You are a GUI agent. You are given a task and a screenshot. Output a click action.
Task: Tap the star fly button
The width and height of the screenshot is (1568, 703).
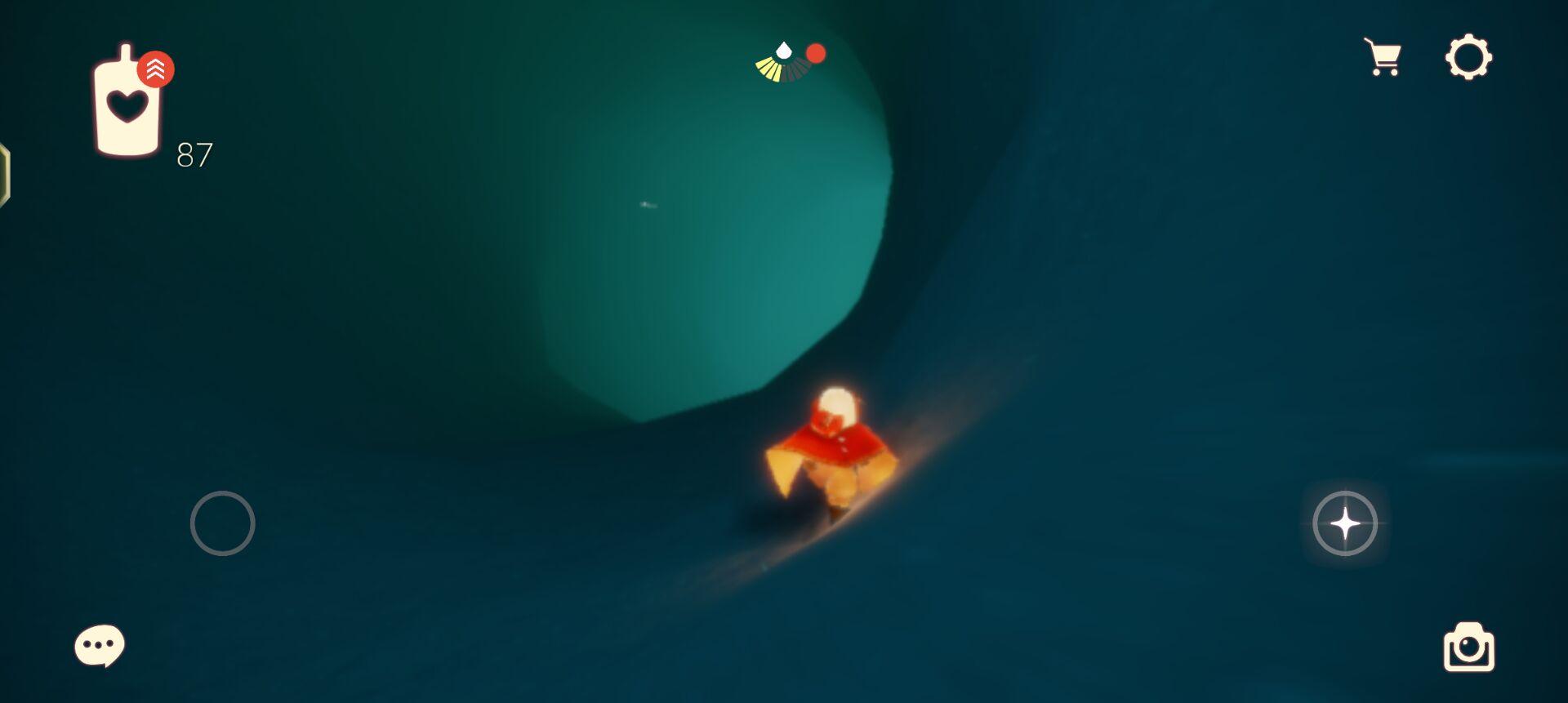coord(1345,523)
